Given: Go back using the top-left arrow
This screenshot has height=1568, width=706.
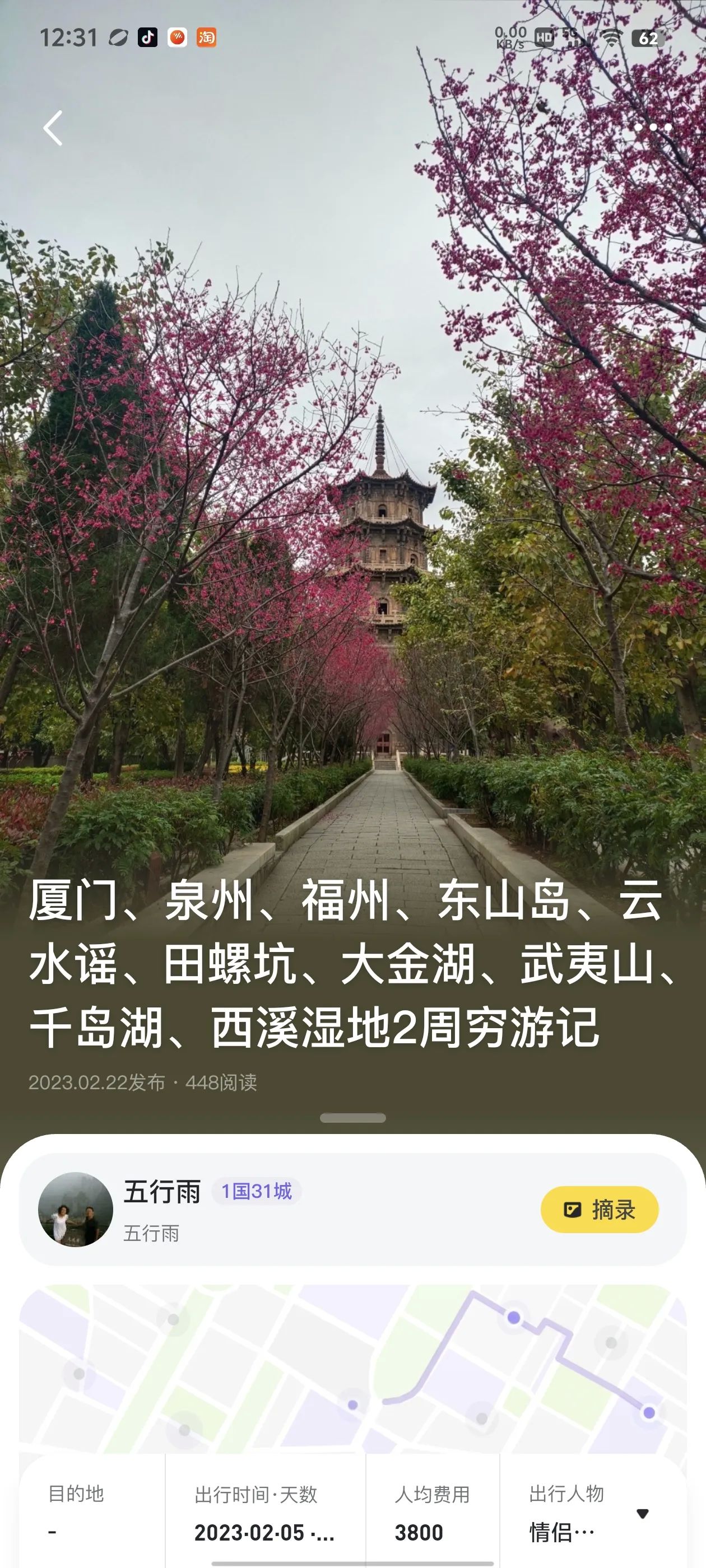Looking at the screenshot, I should (x=53, y=128).
